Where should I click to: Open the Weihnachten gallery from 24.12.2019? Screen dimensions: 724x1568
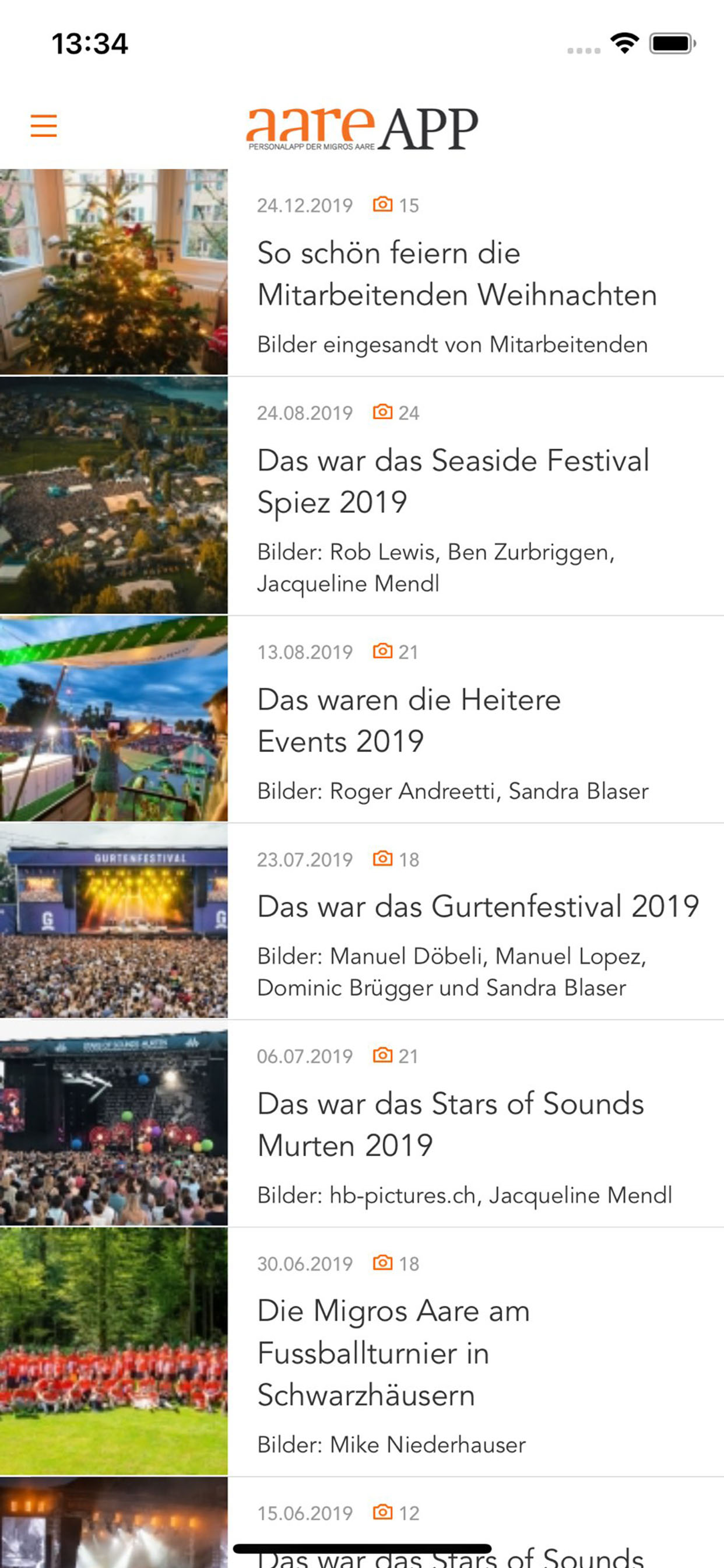click(x=456, y=274)
